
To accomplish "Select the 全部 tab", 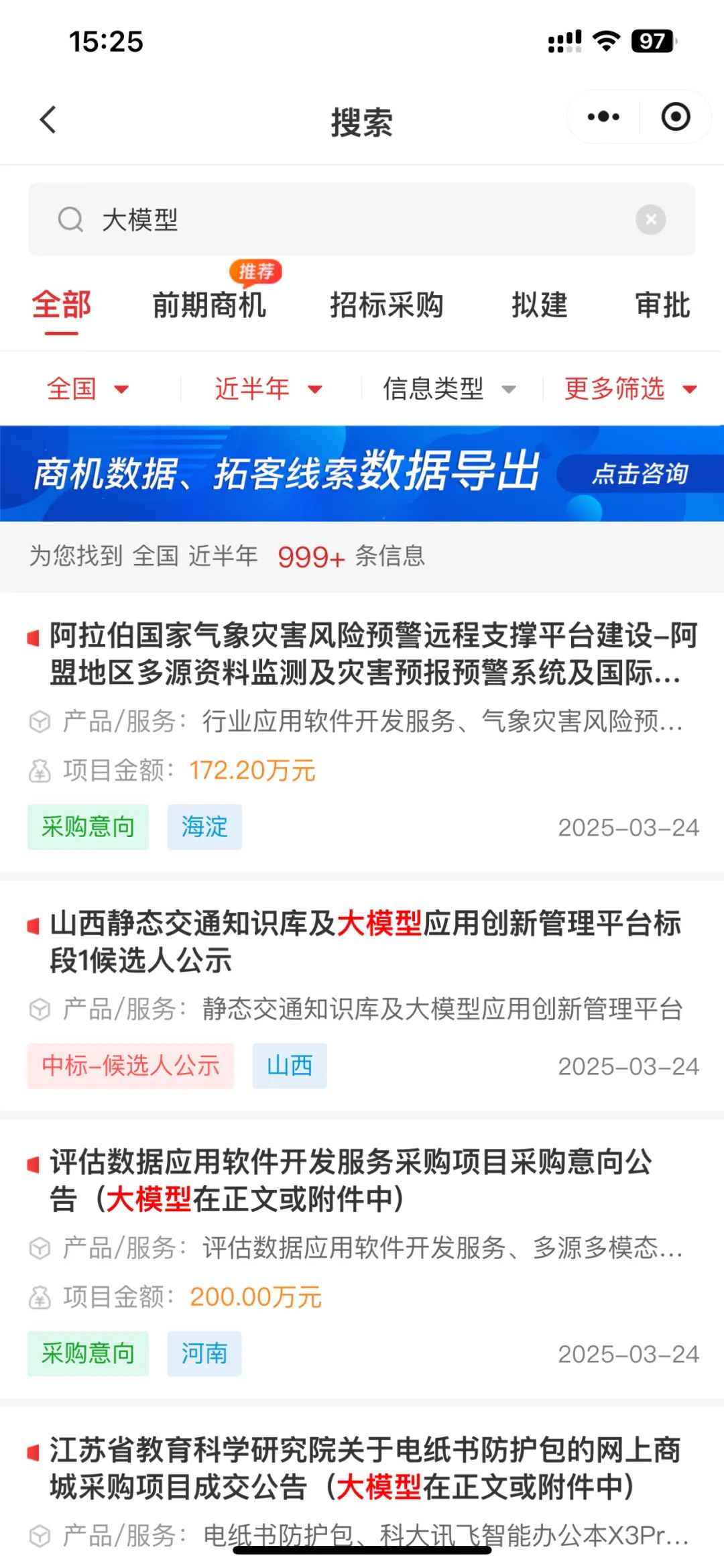I will click(62, 305).
